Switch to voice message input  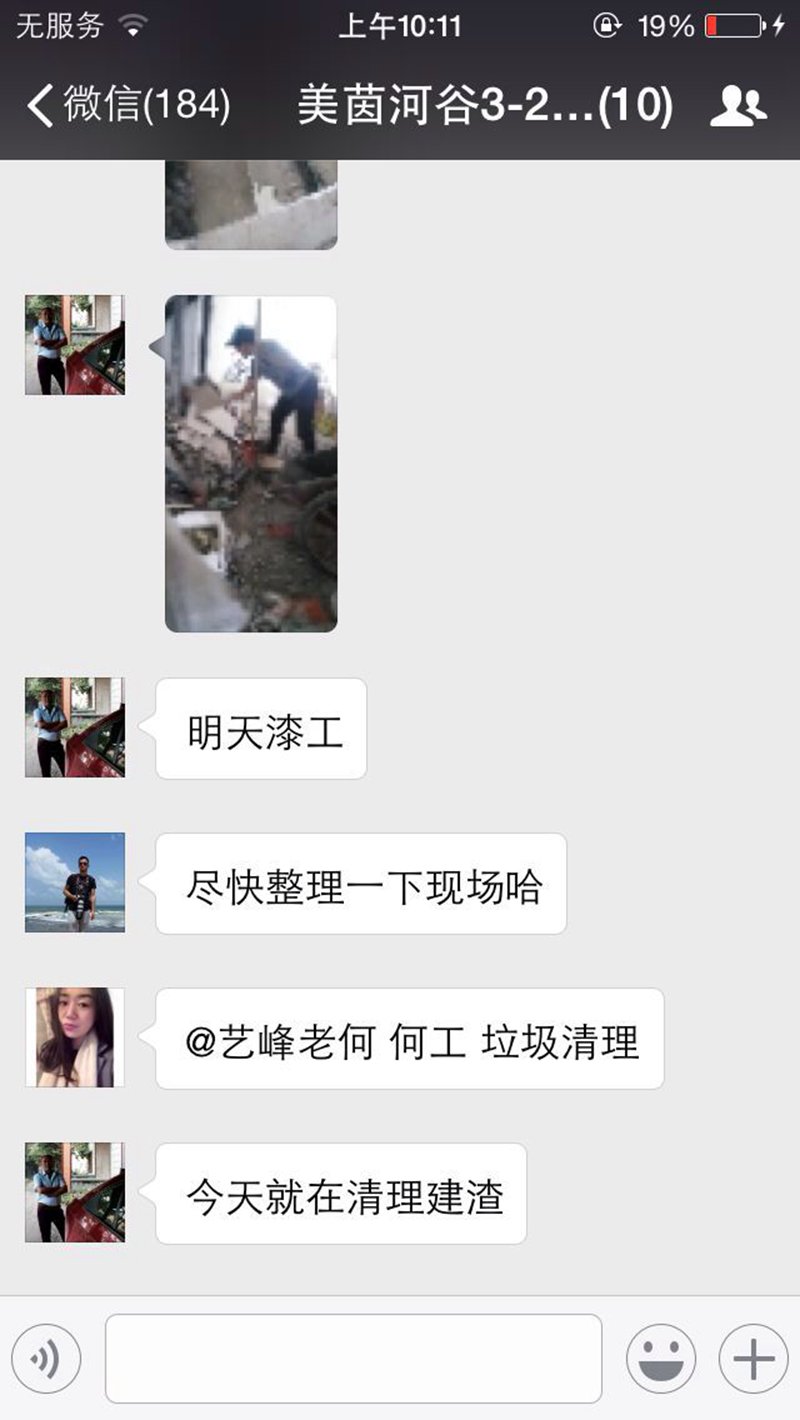click(x=47, y=1358)
